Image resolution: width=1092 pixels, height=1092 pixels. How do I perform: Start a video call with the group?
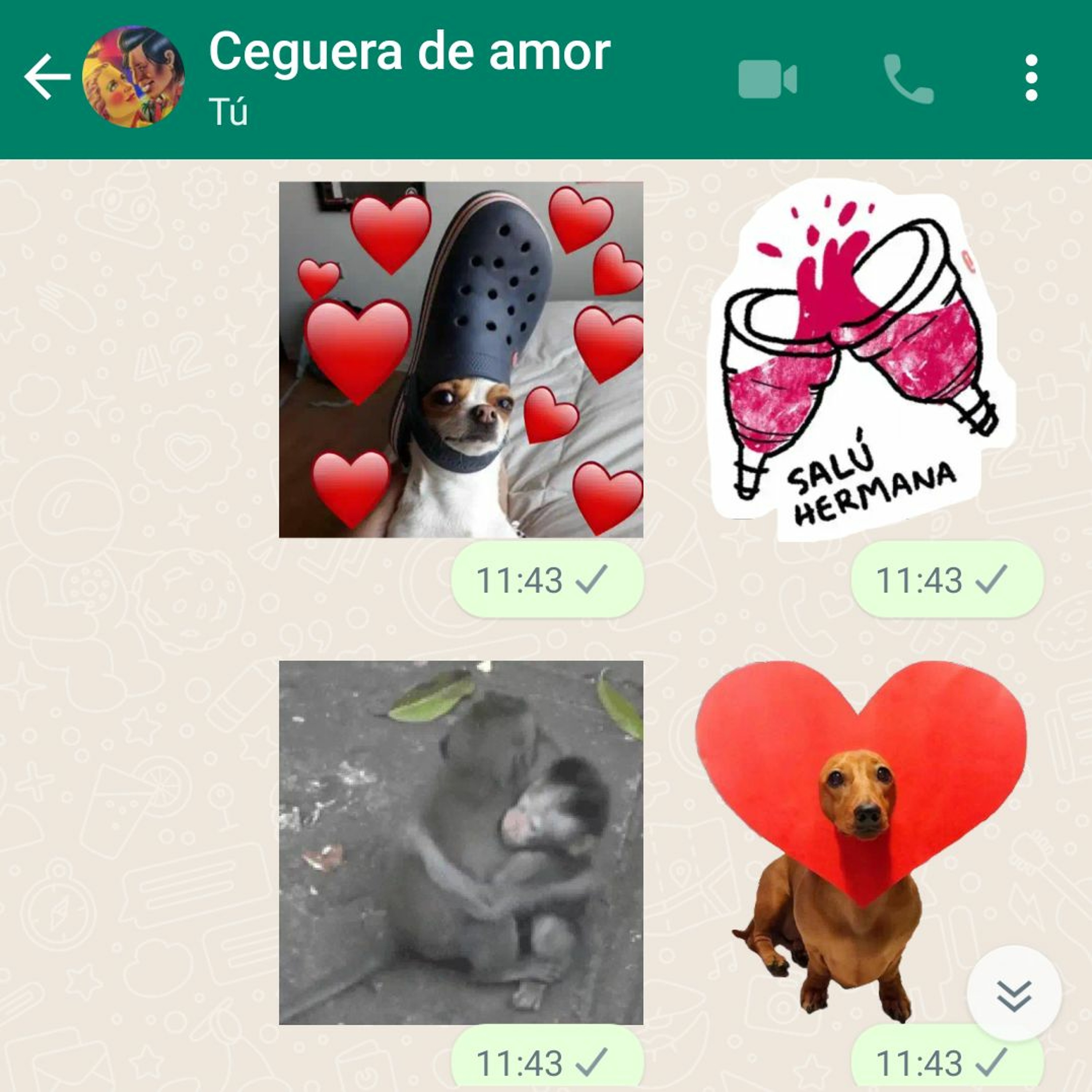[767, 79]
